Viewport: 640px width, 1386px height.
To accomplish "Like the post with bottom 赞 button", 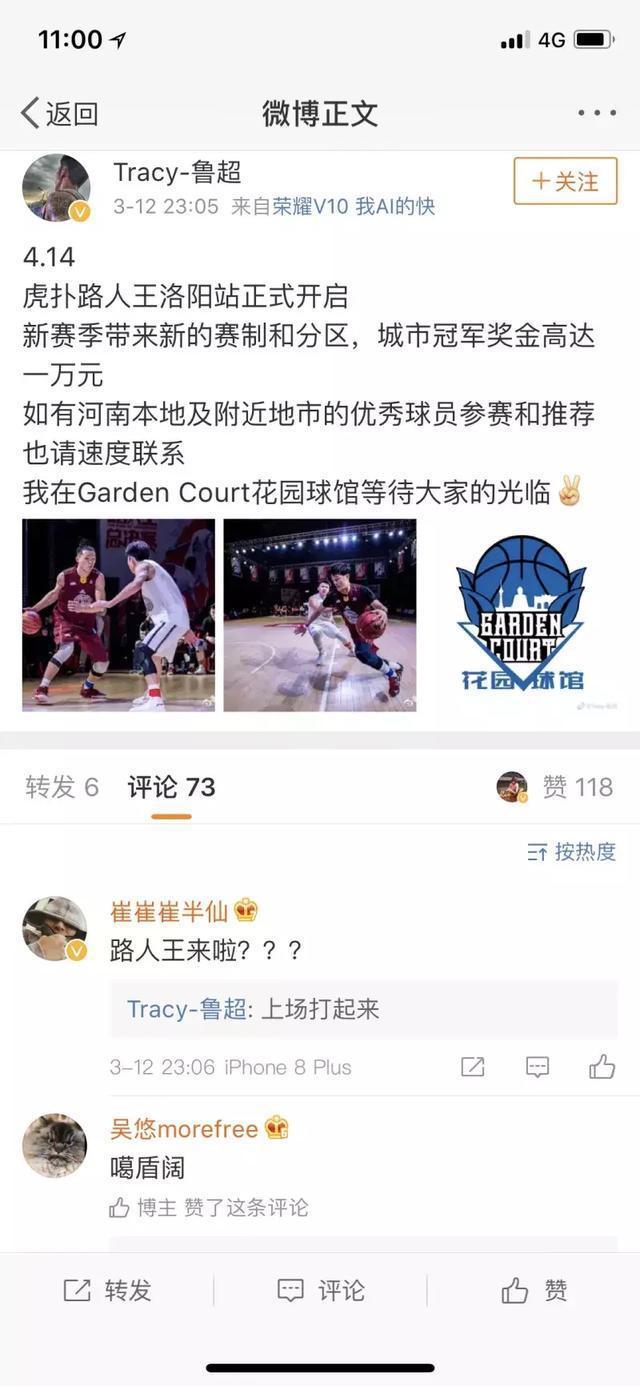I will click(534, 1290).
